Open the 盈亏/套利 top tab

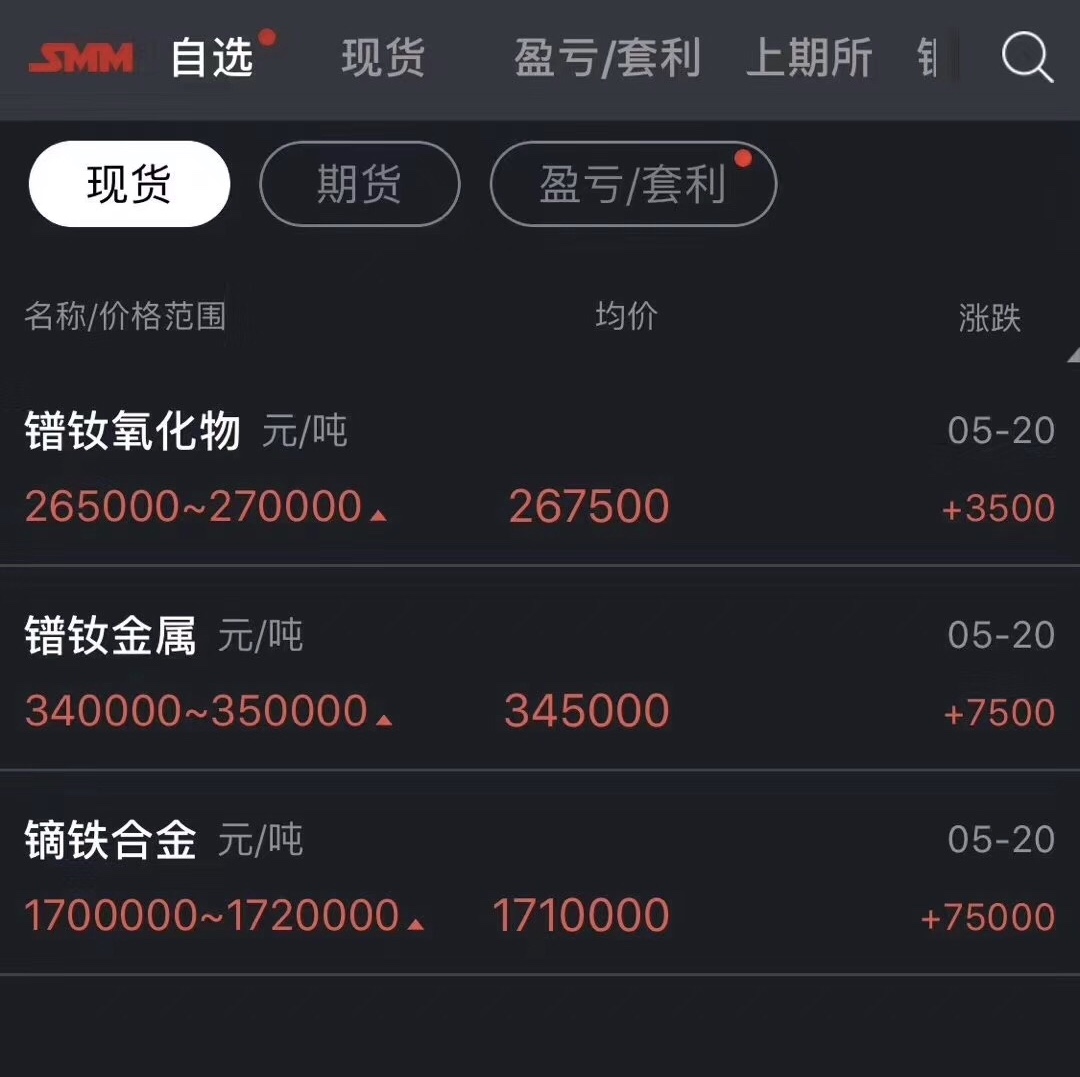(x=607, y=58)
